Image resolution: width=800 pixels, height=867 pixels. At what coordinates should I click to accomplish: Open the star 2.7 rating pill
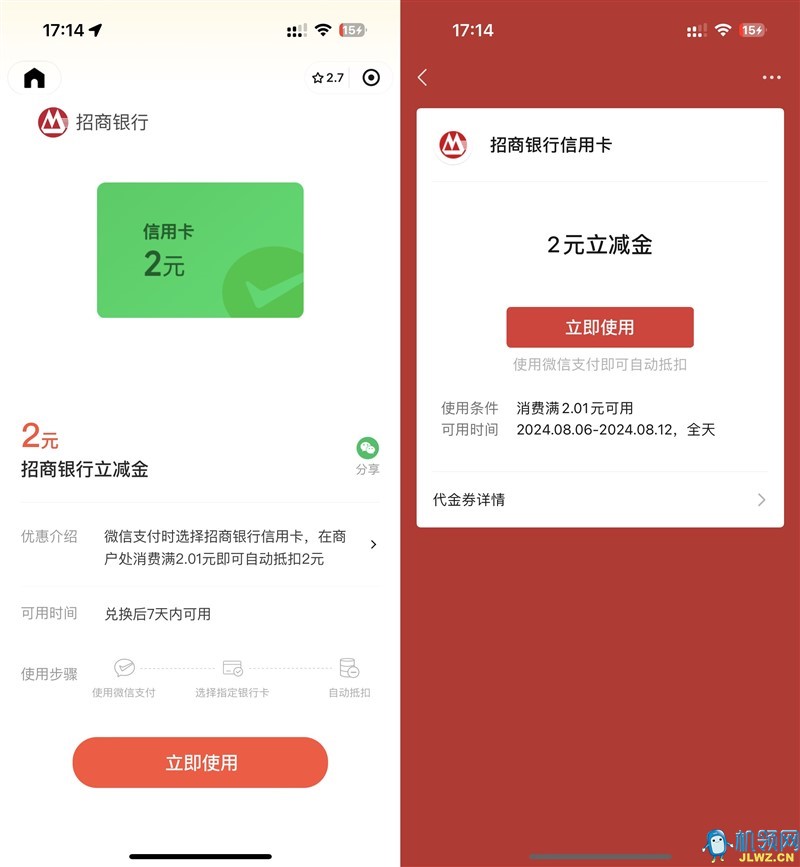click(x=329, y=78)
